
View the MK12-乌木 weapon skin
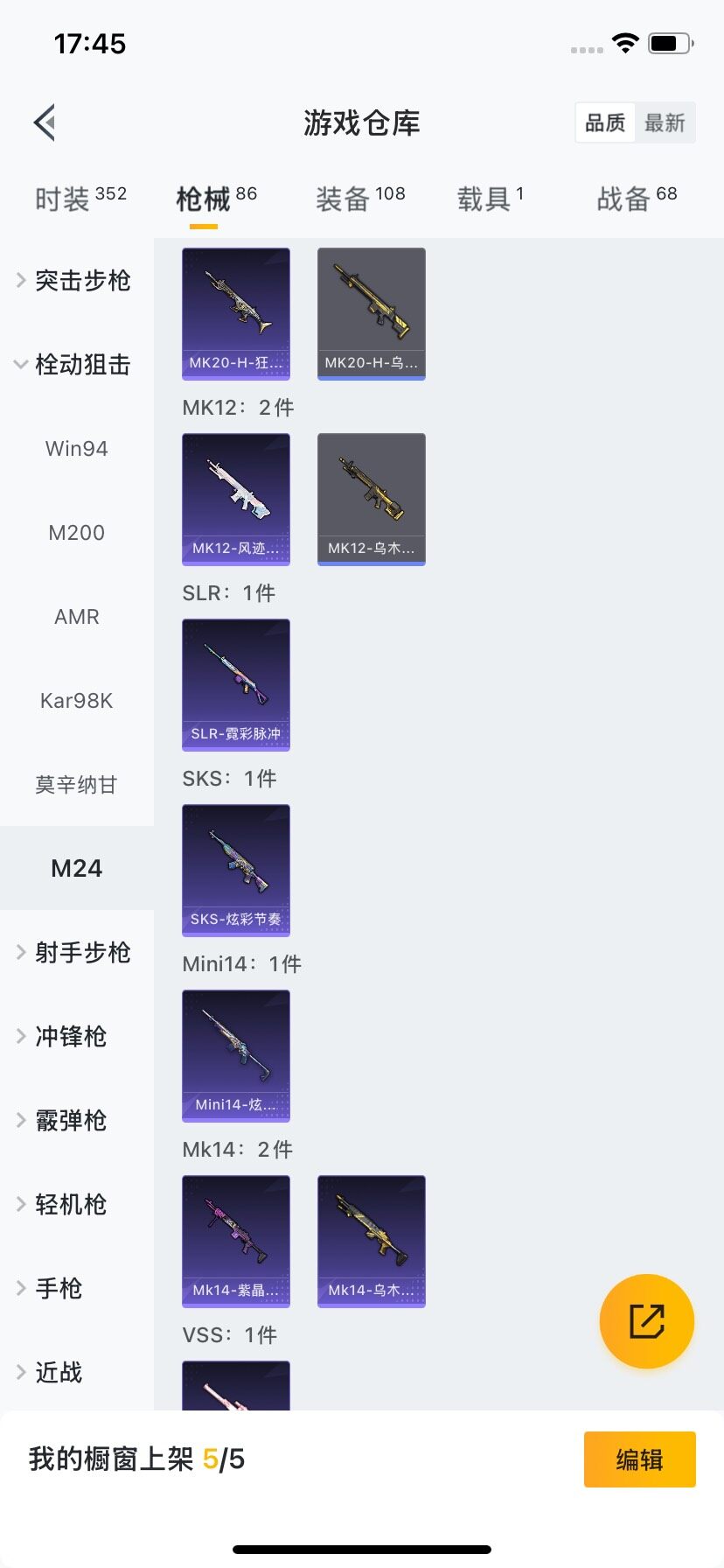[371, 499]
